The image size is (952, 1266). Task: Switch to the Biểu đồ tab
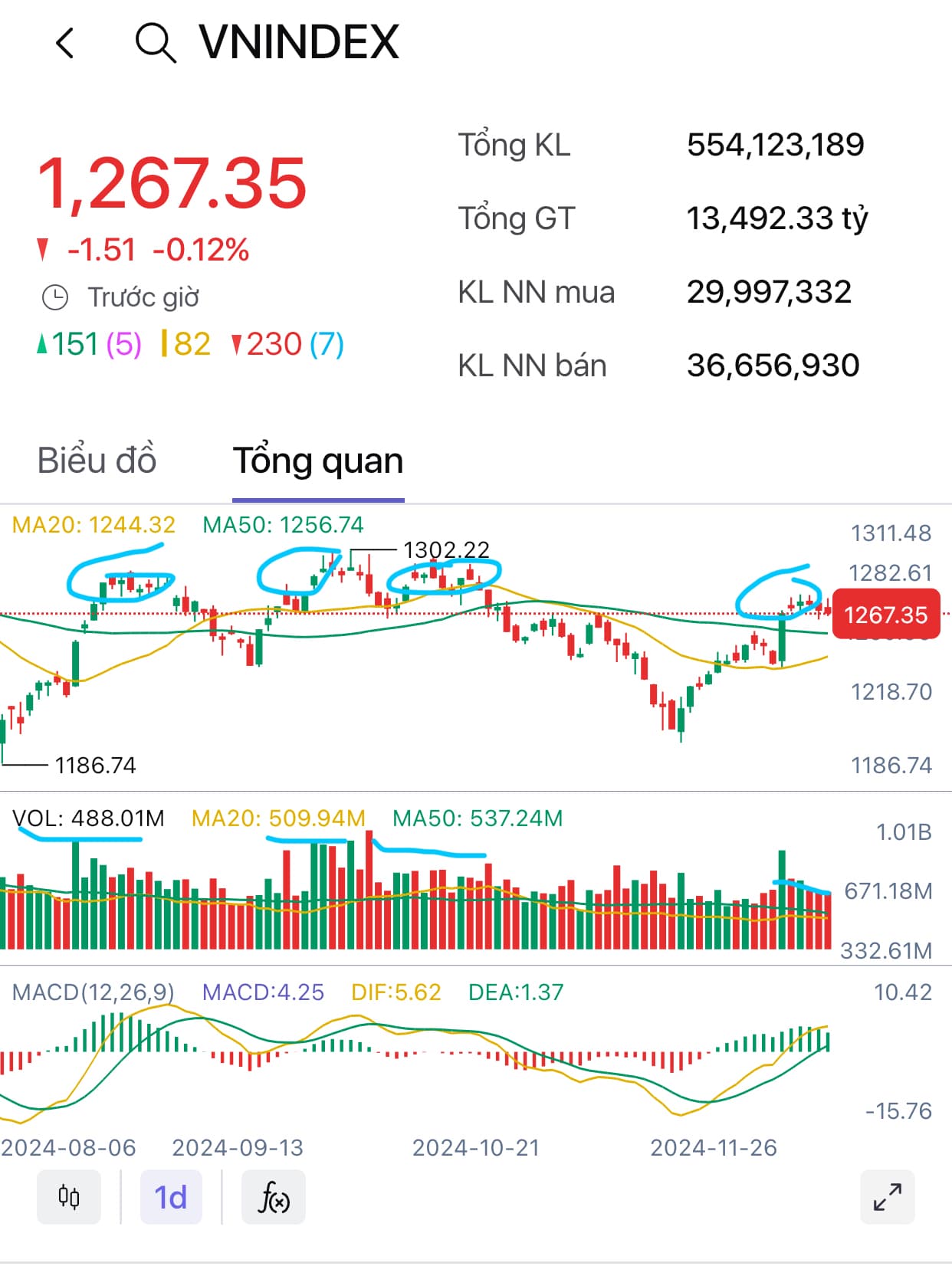(97, 461)
